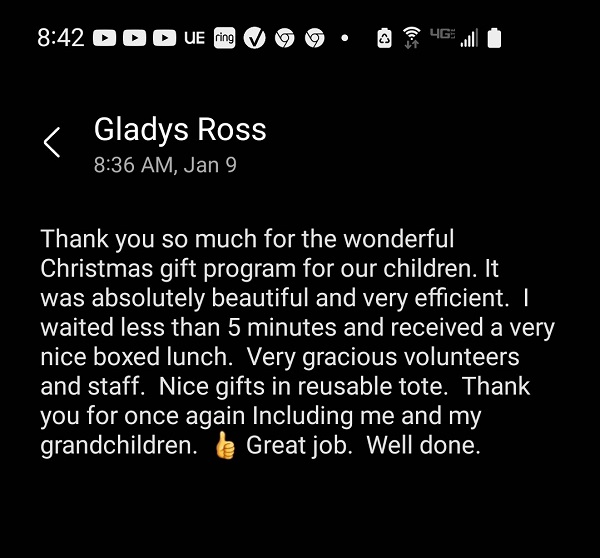Go back from Gladys Ross message
Viewport: 600px width, 558px height.
click(52, 143)
